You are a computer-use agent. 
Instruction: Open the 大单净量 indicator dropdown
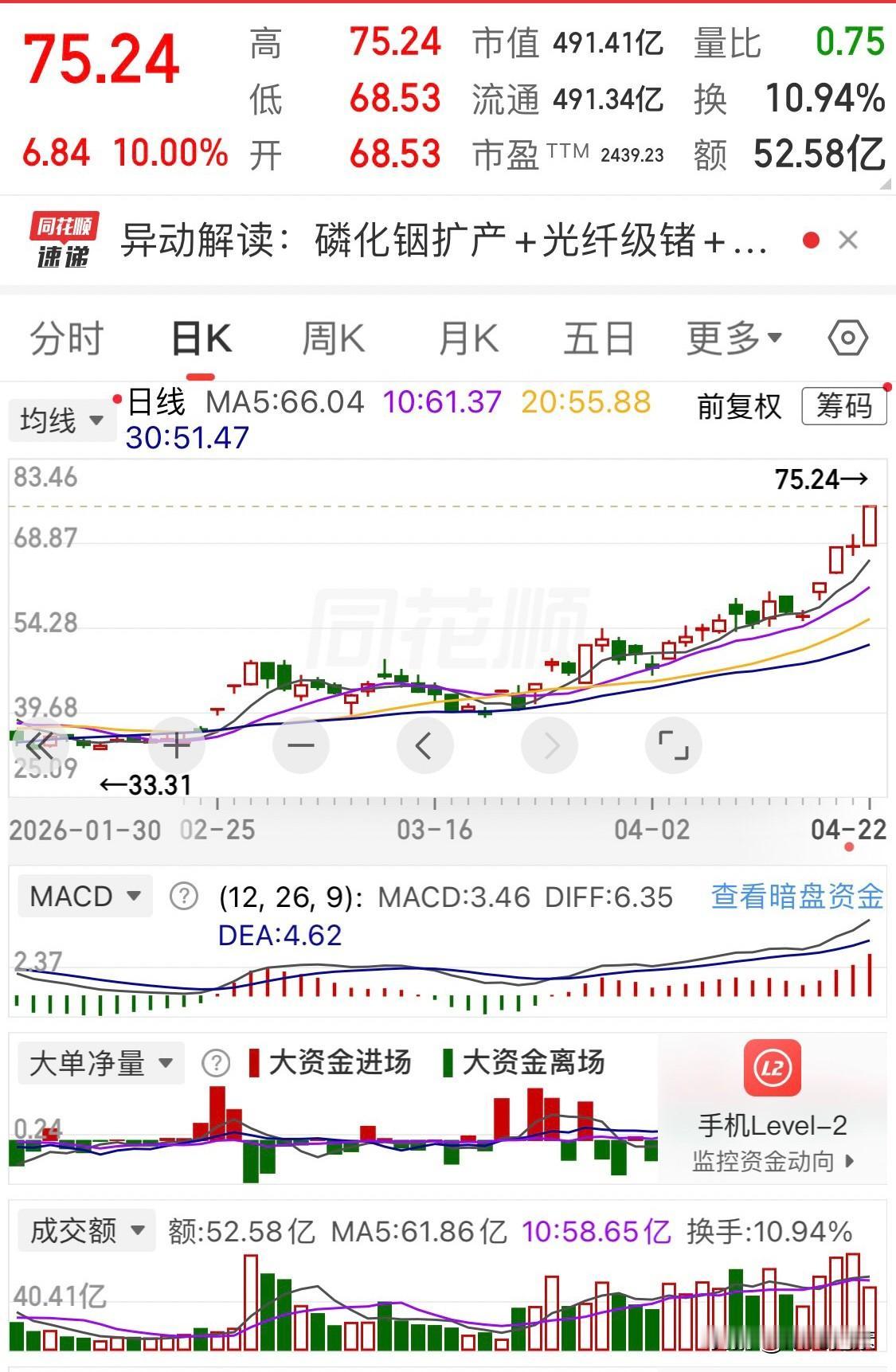coord(100,1063)
